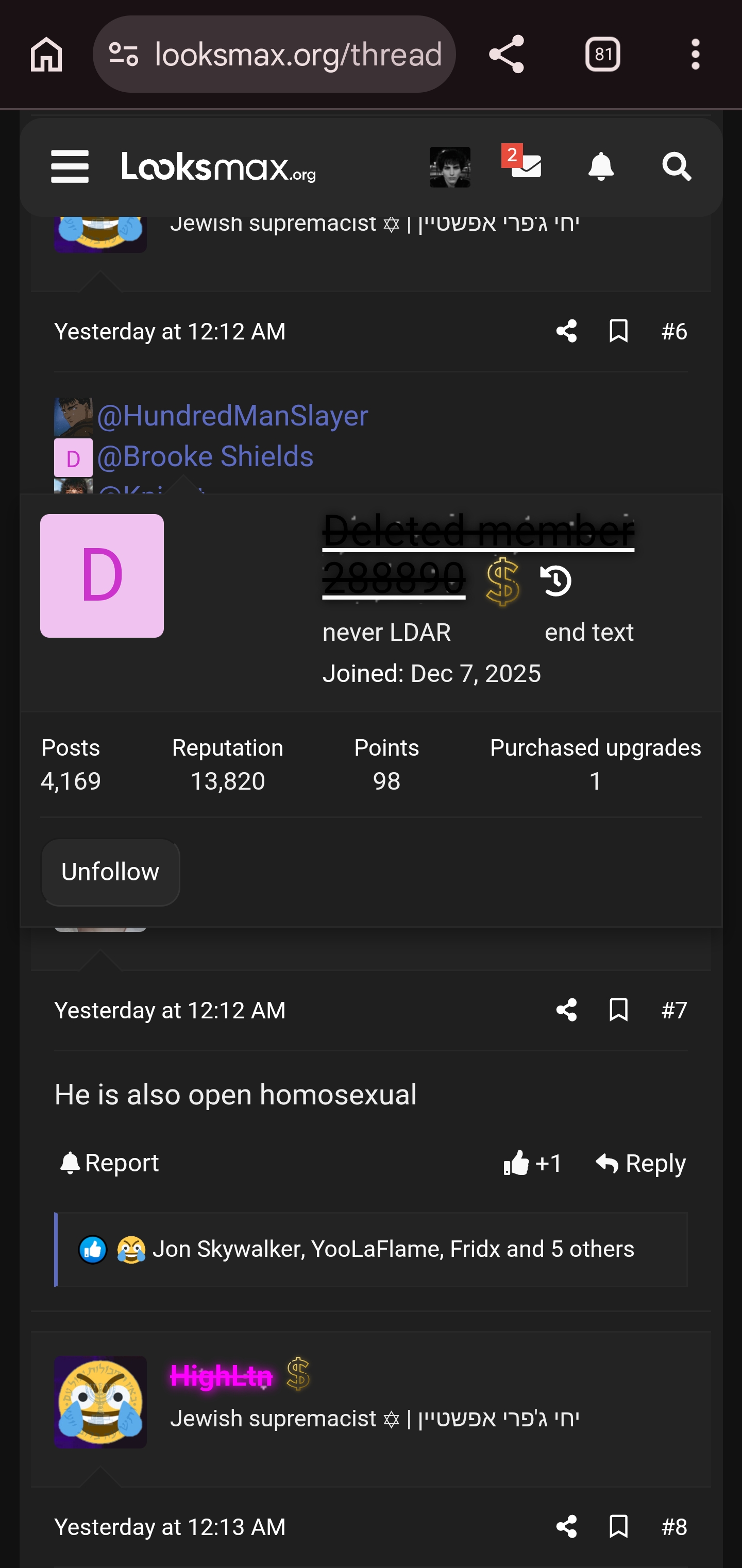Open the @HundredManSlayer mention
This screenshot has height=1568, width=742.
[232, 416]
